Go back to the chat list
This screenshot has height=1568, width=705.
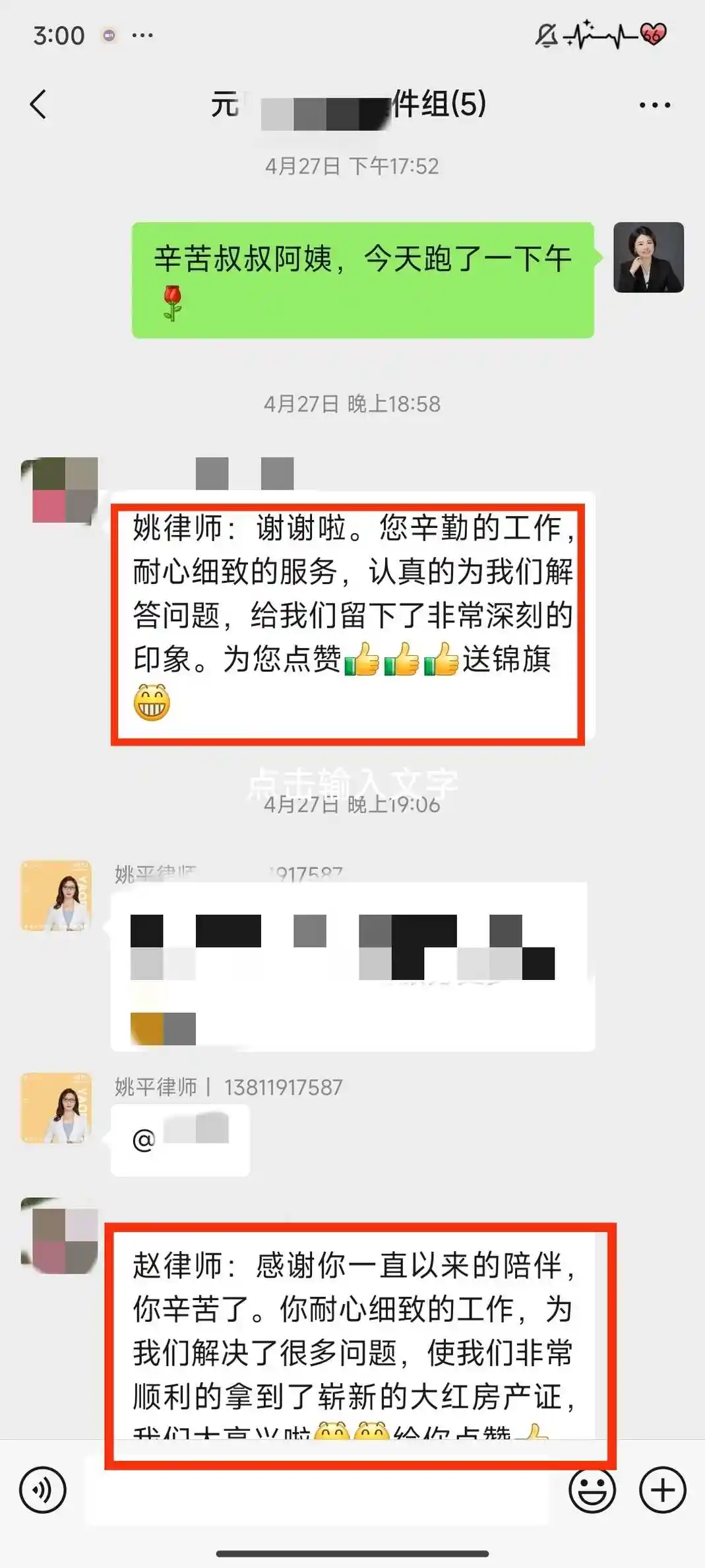click(38, 104)
